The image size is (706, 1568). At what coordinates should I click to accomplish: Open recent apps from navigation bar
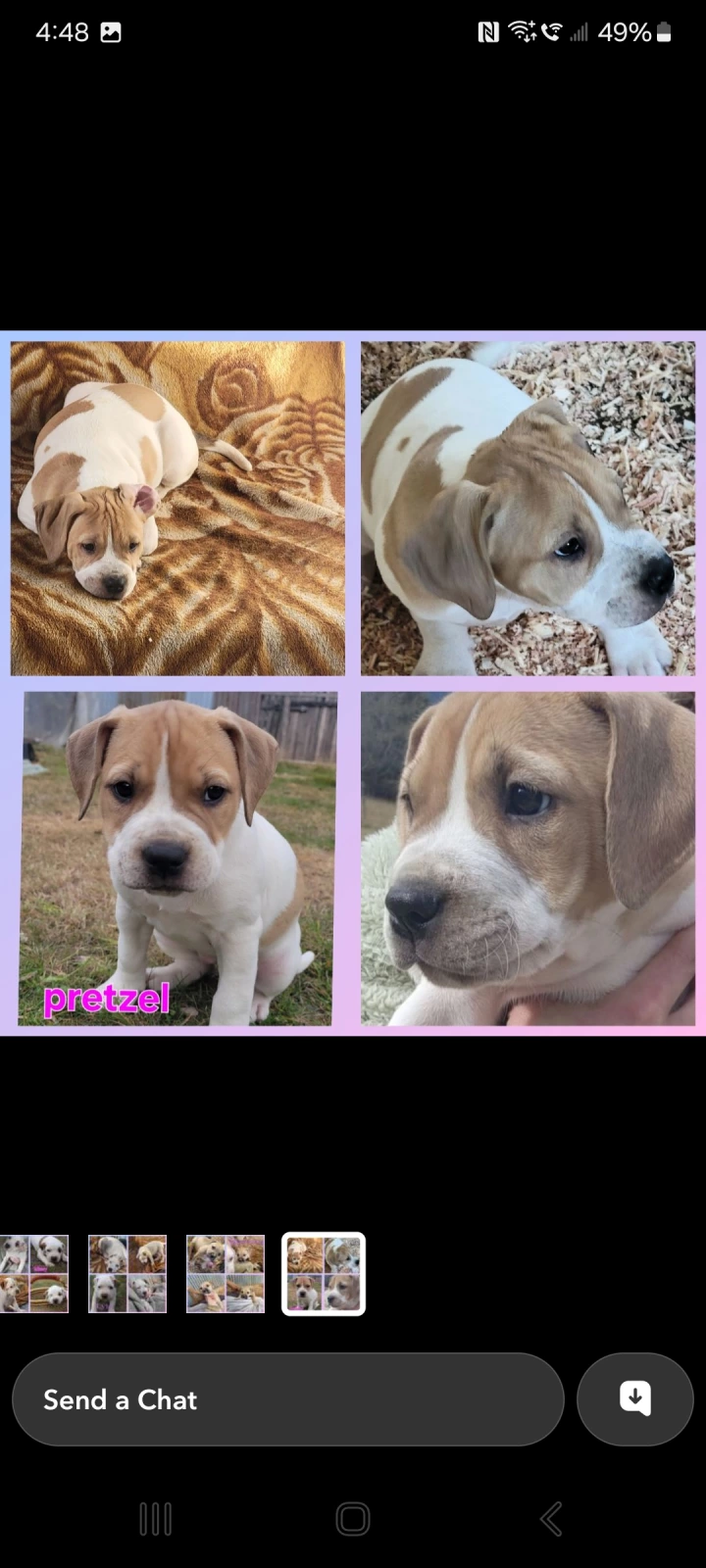tap(155, 1519)
